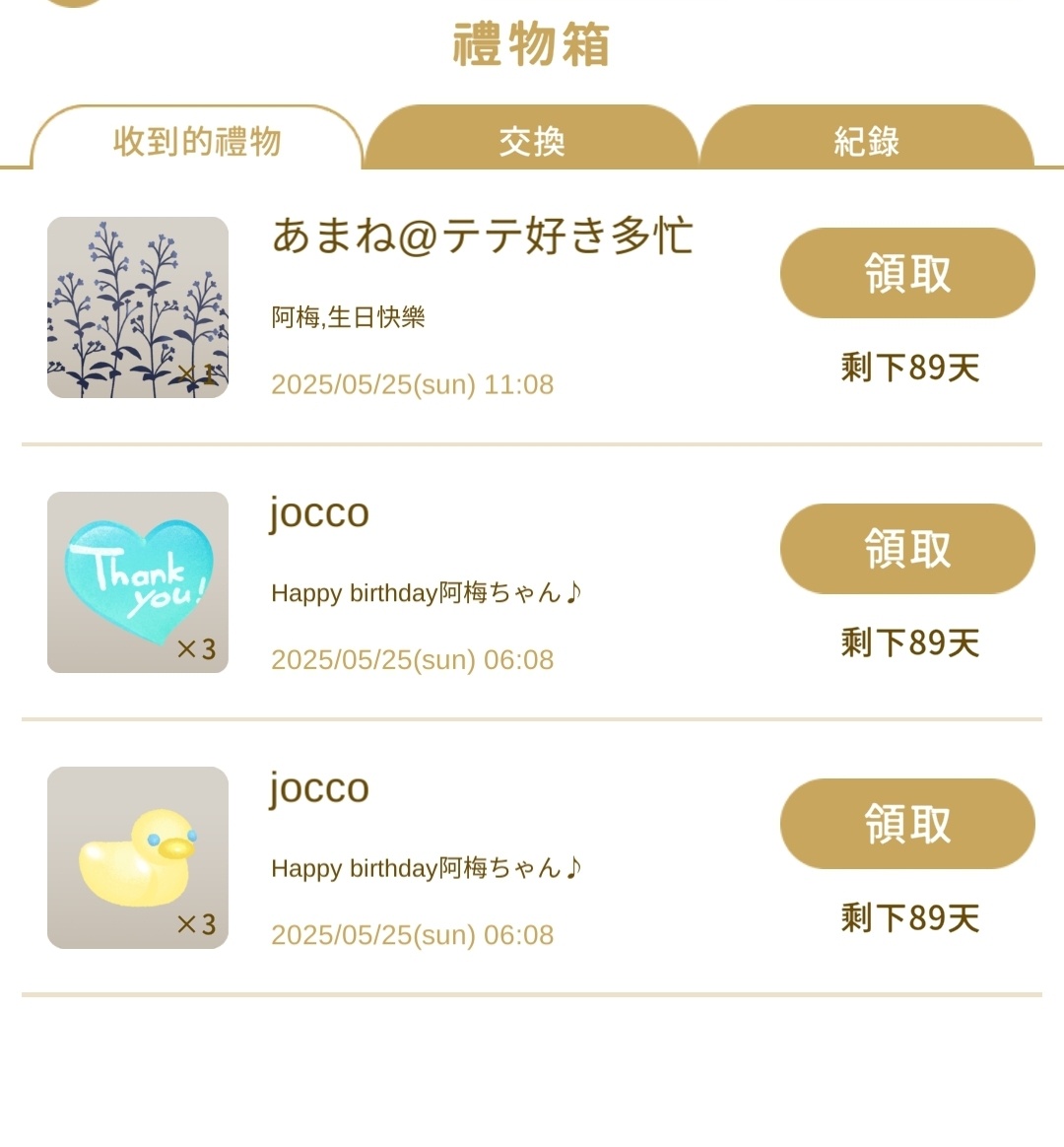Claim jocco's yellow duck gift
This screenshot has height=1147, width=1064.
click(906, 824)
